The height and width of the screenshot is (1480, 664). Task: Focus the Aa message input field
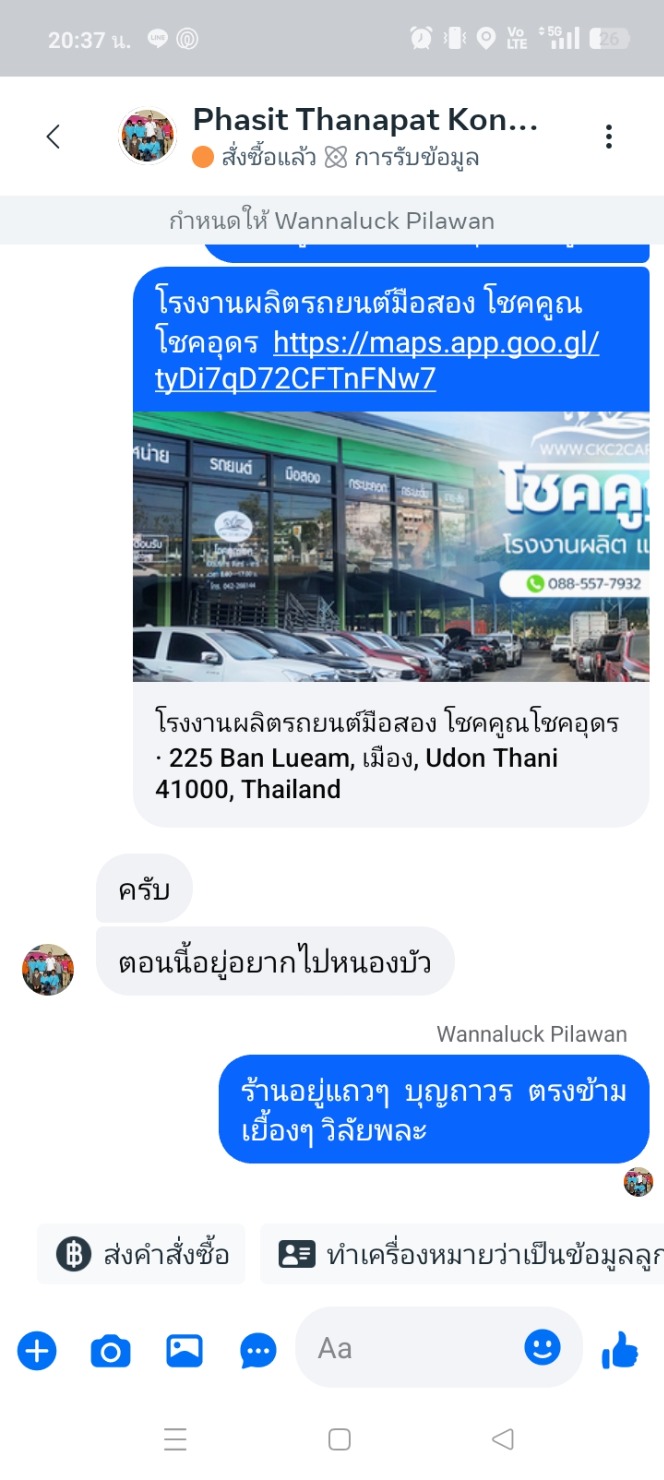pyautogui.click(x=408, y=1349)
